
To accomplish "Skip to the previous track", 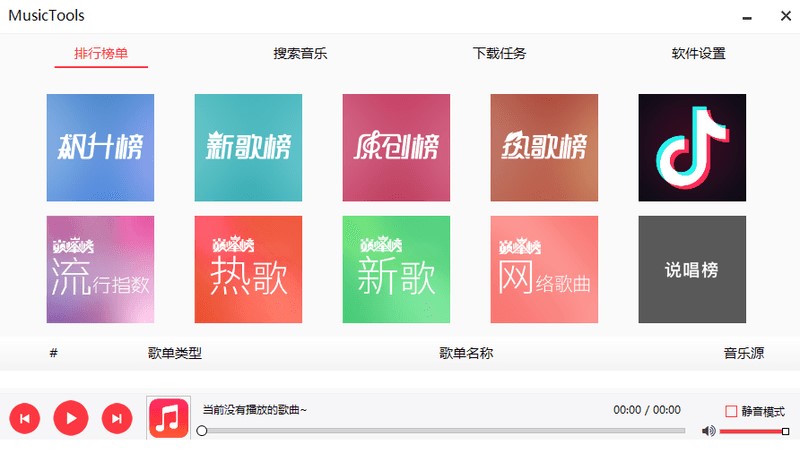I will point(25,418).
